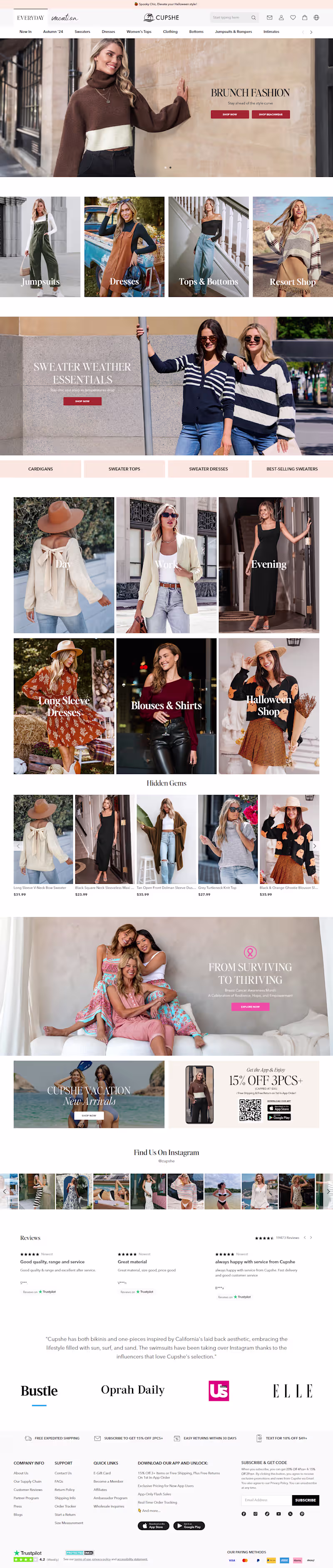Open the search box in the header
The height and width of the screenshot is (1568, 333).
point(231,17)
